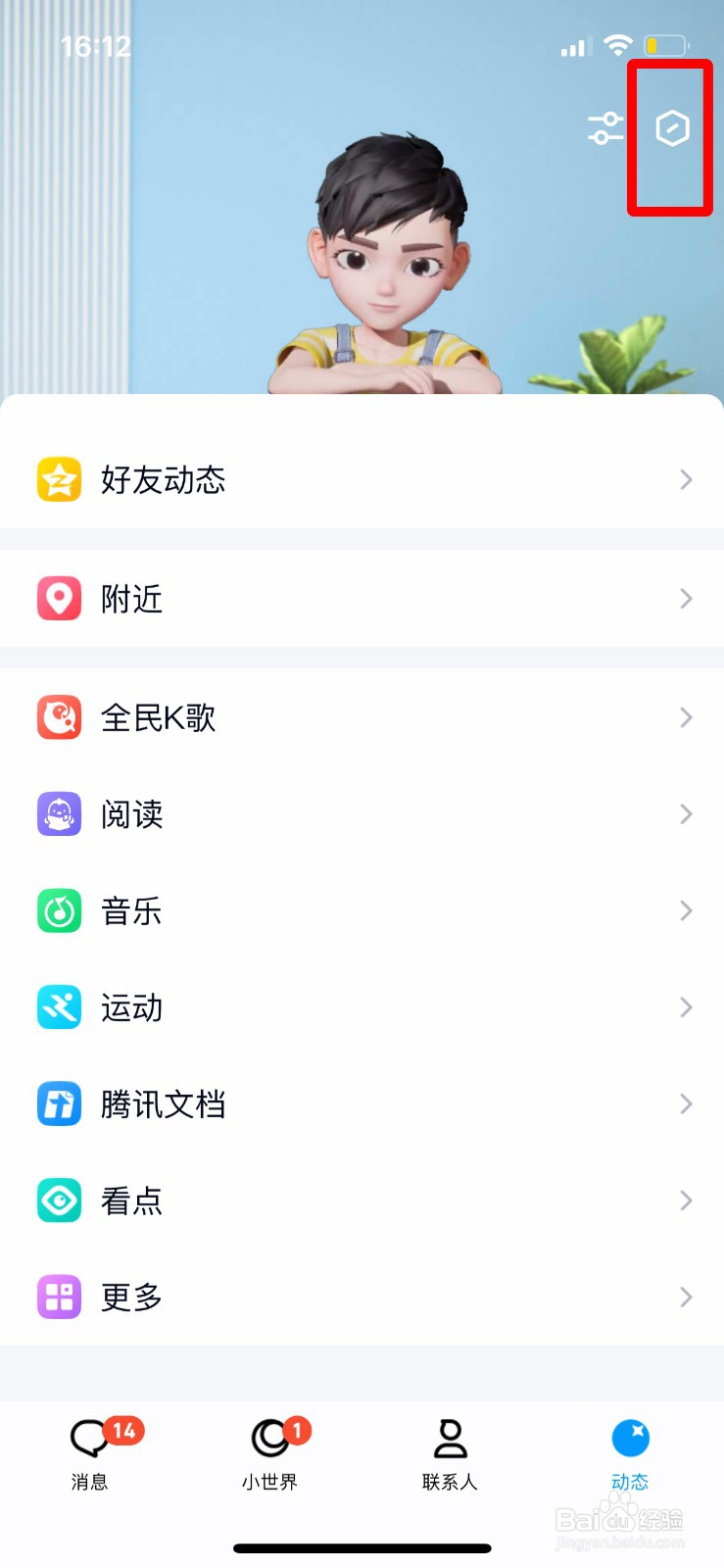The width and height of the screenshot is (724, 1568).
Task: Tap the battery indicator in status bar
Action: coord(667,43)
